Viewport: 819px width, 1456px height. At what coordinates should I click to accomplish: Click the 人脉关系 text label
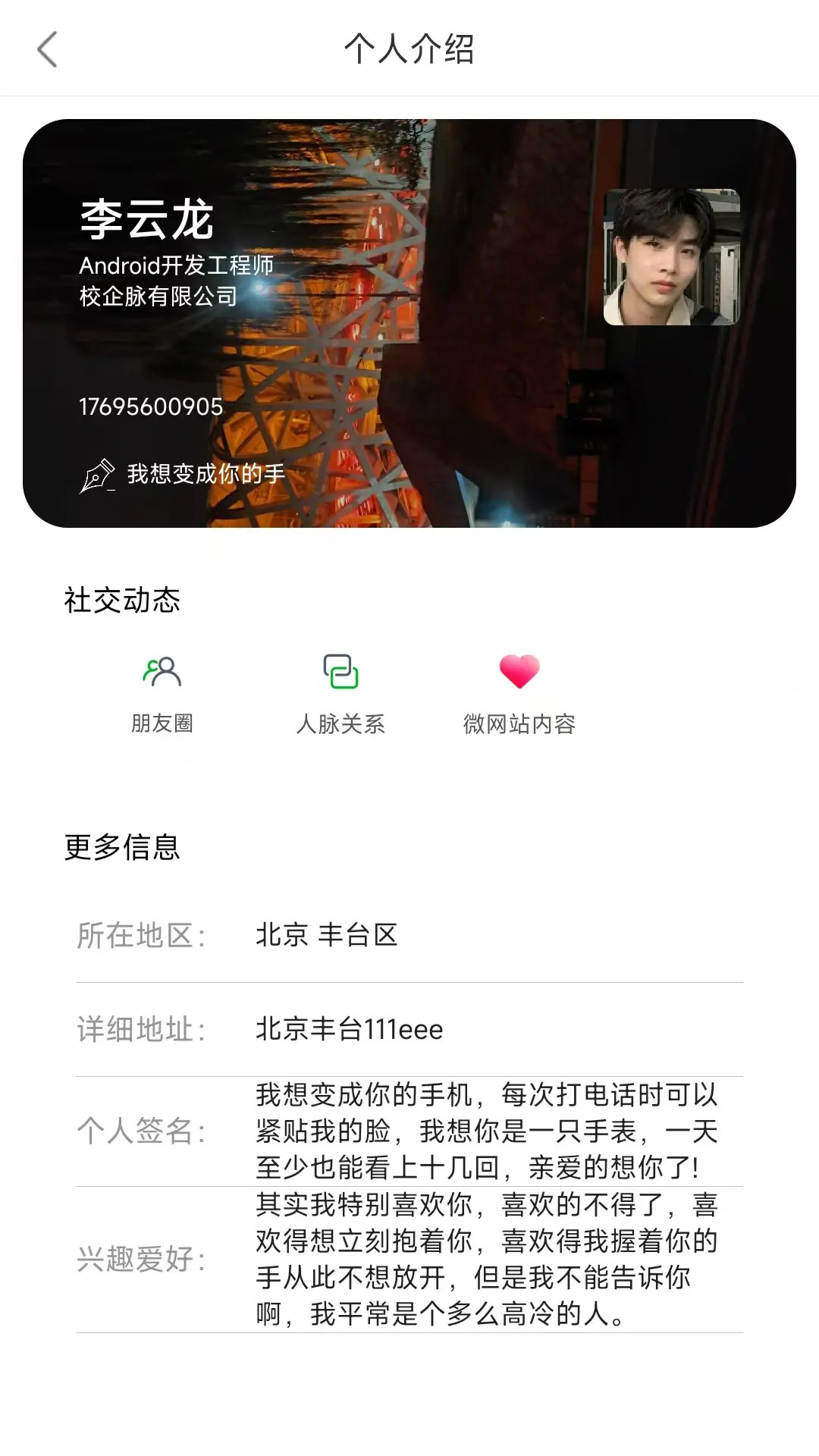[x=340, y=724]
